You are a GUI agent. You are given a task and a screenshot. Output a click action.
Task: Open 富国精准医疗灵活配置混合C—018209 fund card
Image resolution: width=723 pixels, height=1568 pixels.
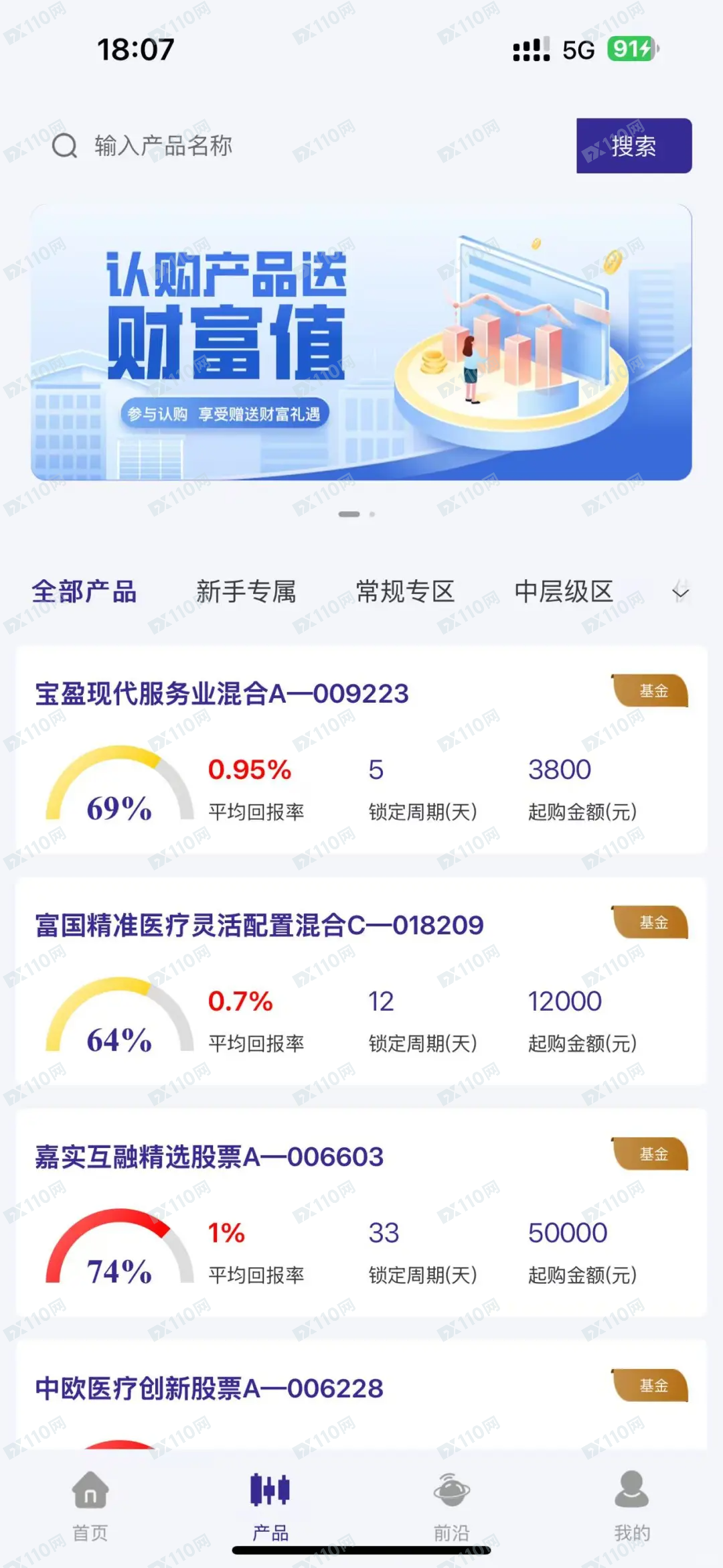(361, 981)
